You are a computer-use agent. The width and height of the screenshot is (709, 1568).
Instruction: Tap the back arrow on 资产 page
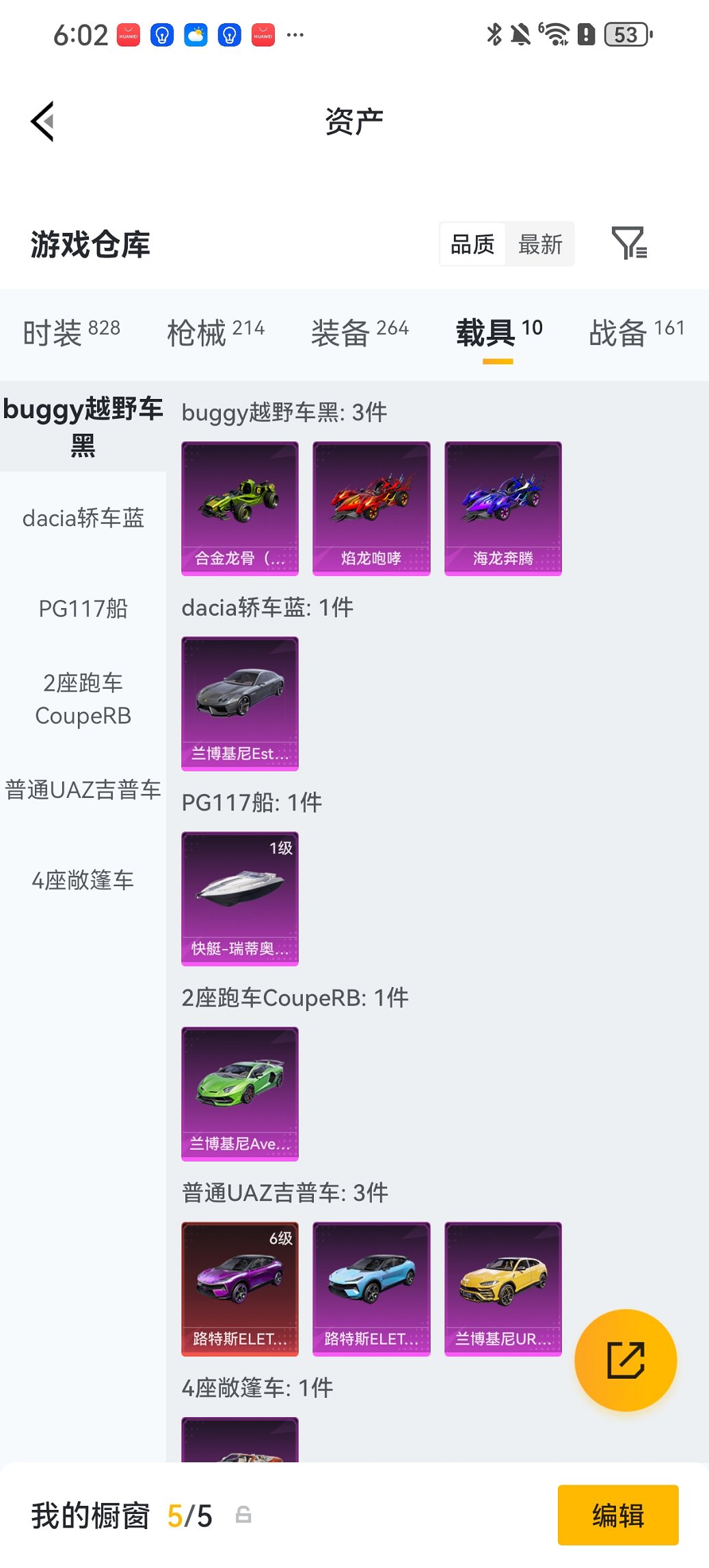(x=42, y=120)
